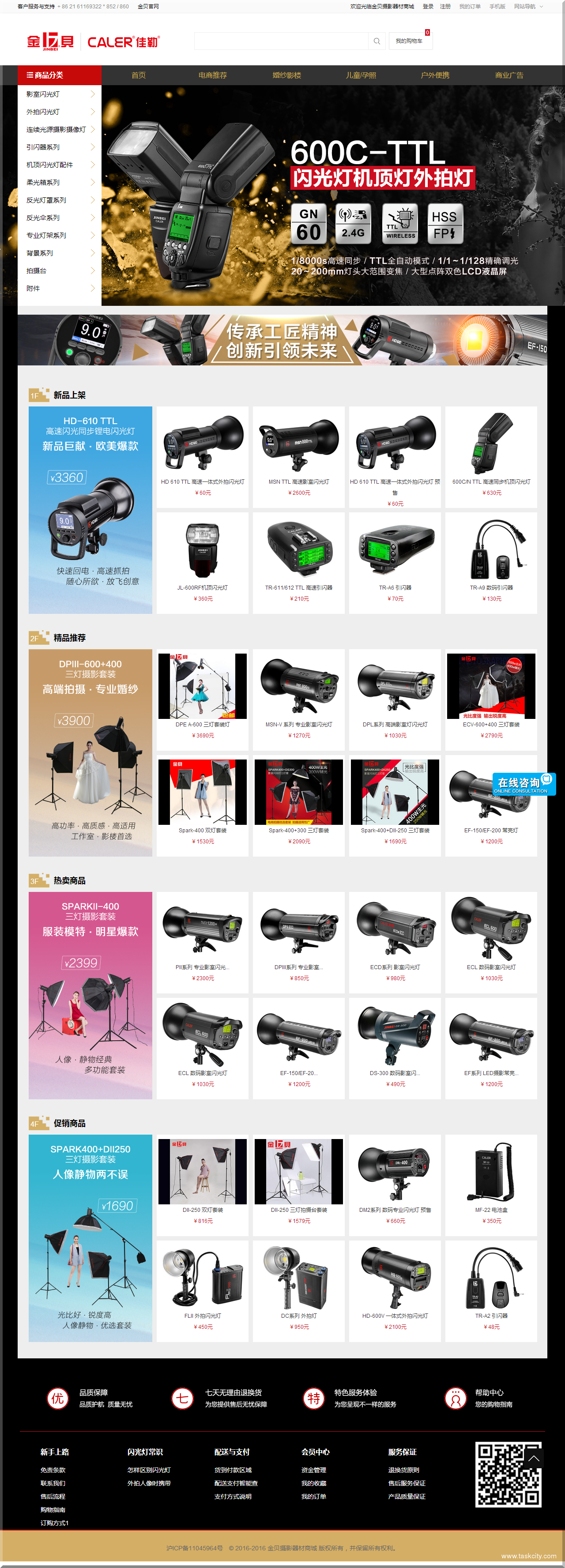Open the HD-610 TTL promo banner

coord(90,510)
